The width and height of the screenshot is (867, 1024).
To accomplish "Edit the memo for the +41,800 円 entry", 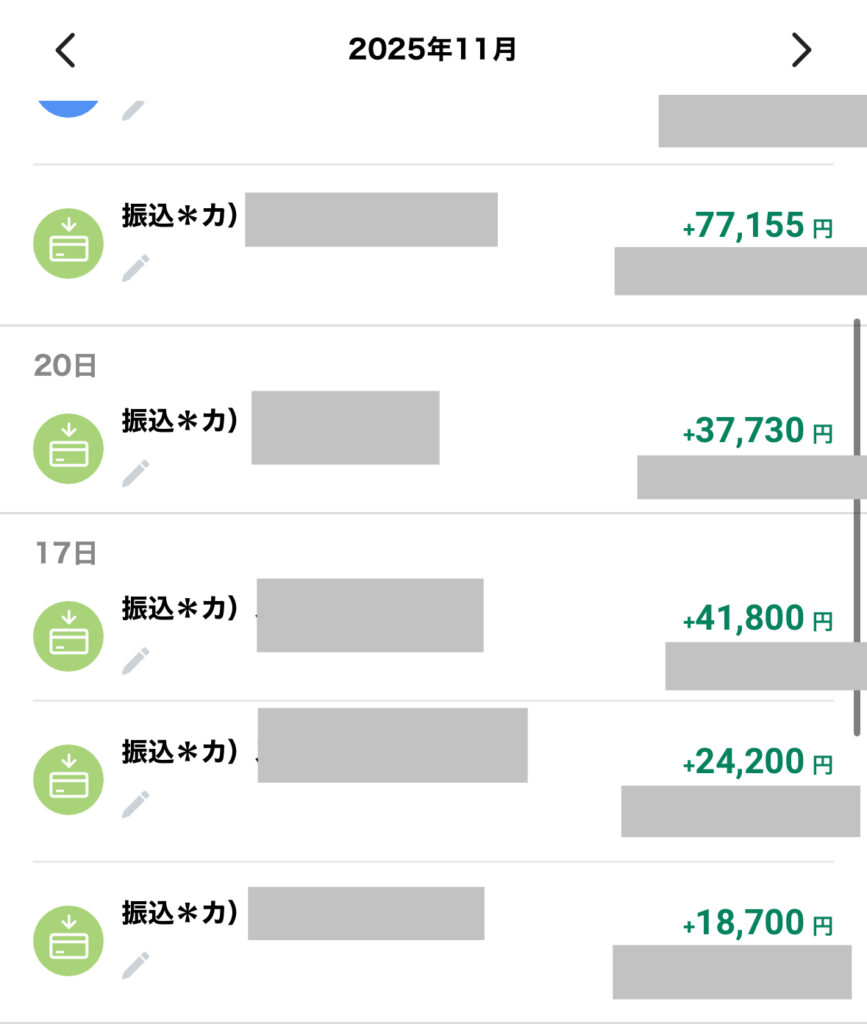I will click(x=135, y=660).
